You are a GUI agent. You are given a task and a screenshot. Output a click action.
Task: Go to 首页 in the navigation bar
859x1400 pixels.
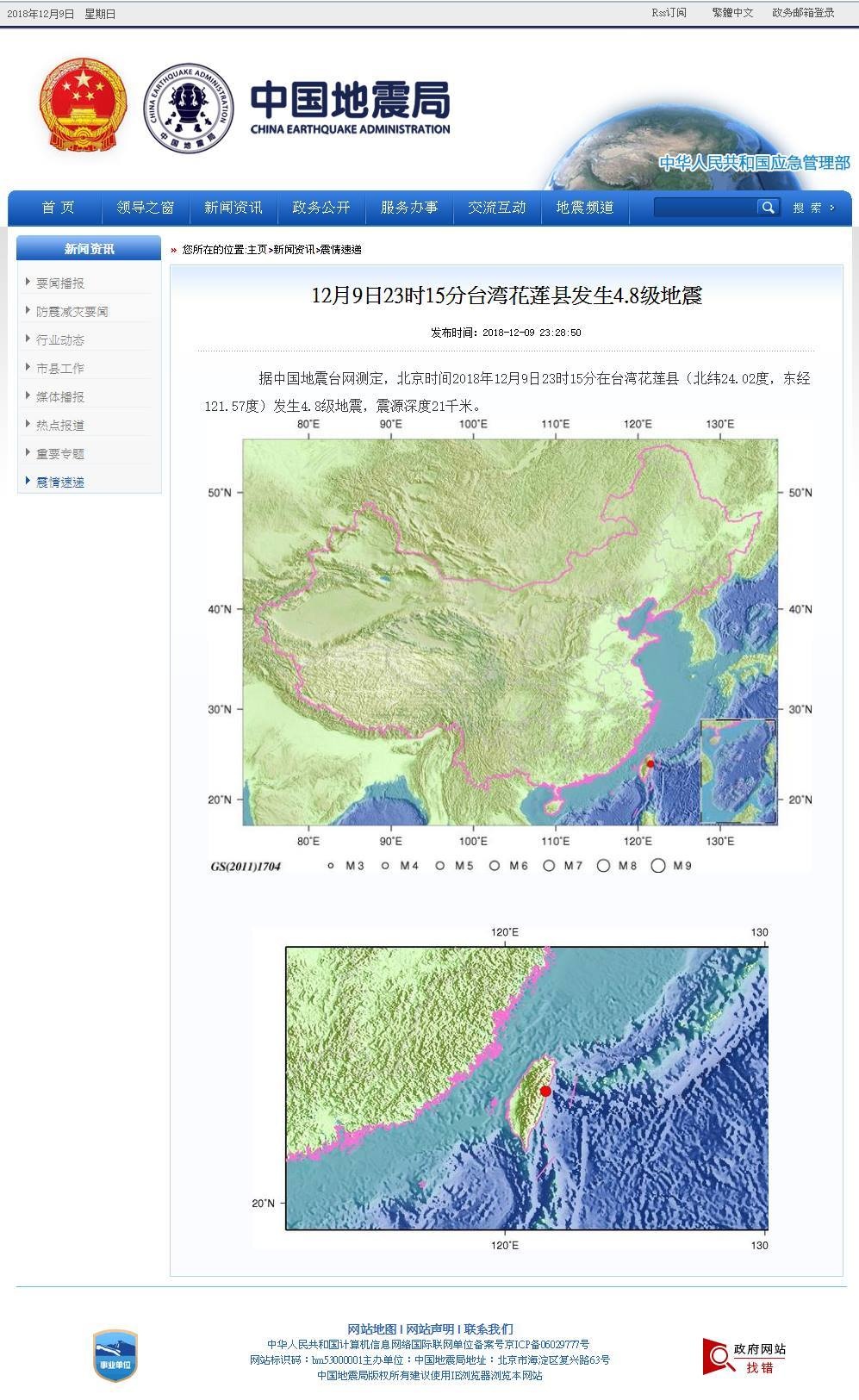[58, 208]
